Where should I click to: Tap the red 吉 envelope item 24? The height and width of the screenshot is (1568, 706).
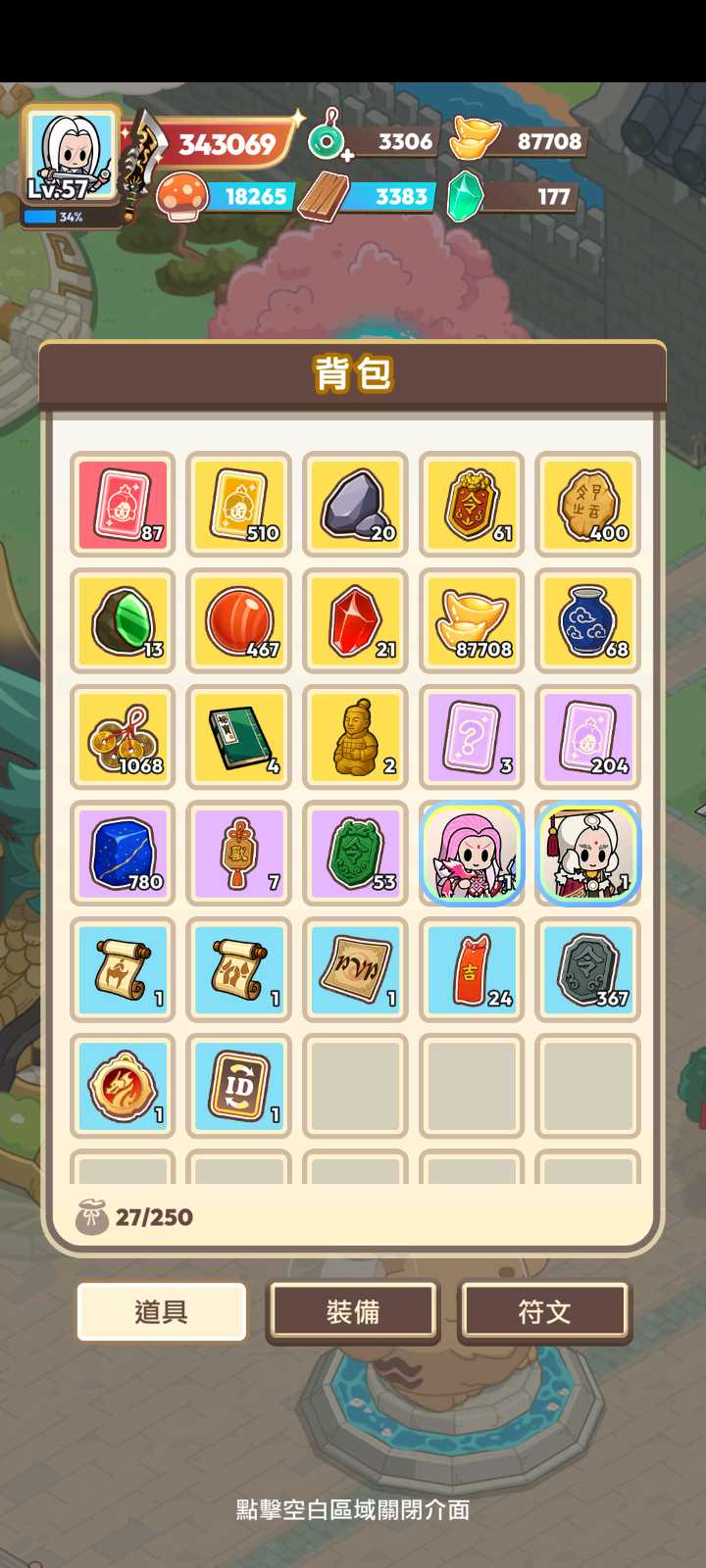pyautogui.click(x=472, y=970)
